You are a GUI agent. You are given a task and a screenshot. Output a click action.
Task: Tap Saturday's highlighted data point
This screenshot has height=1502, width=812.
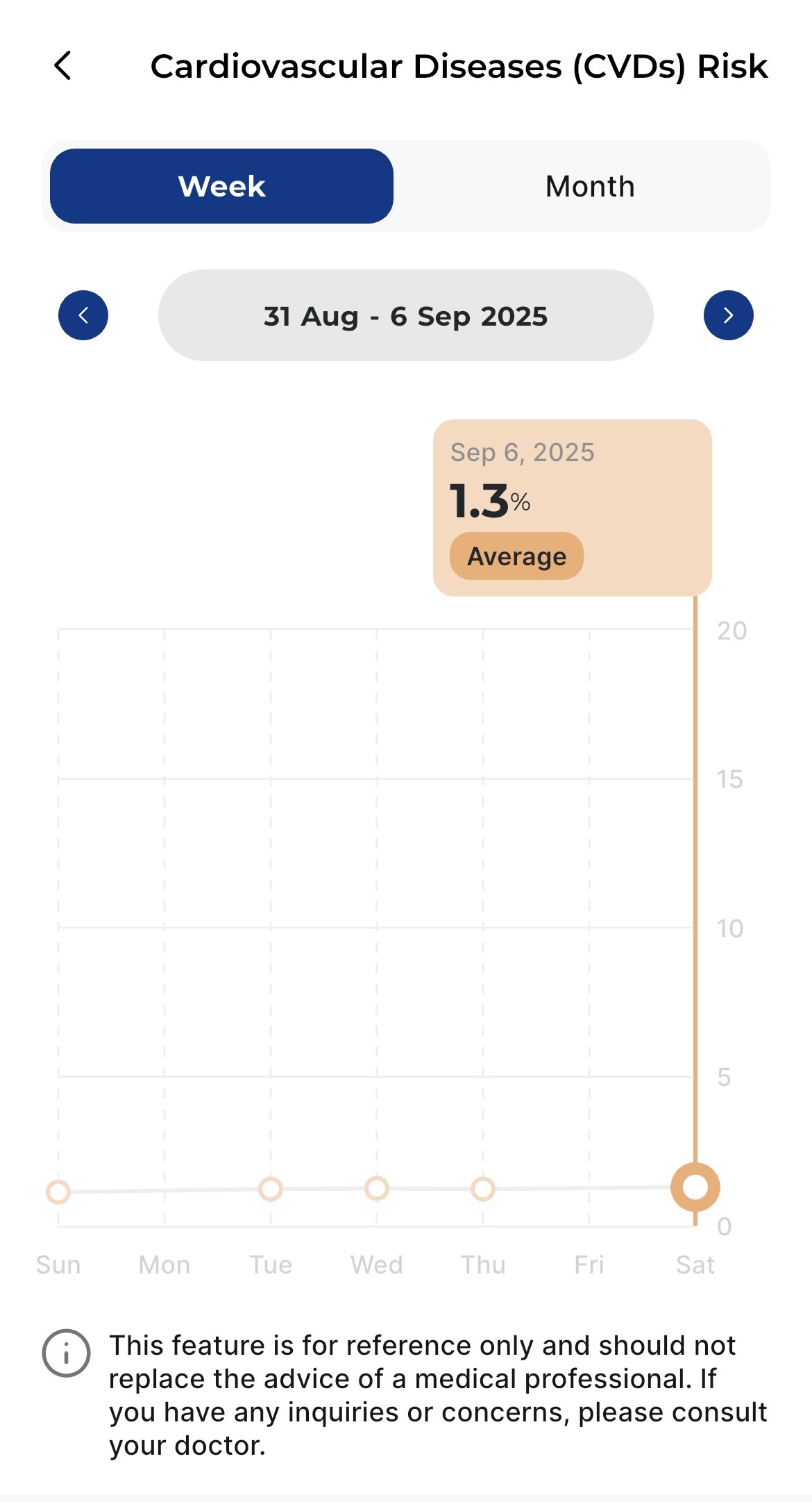695,1187
